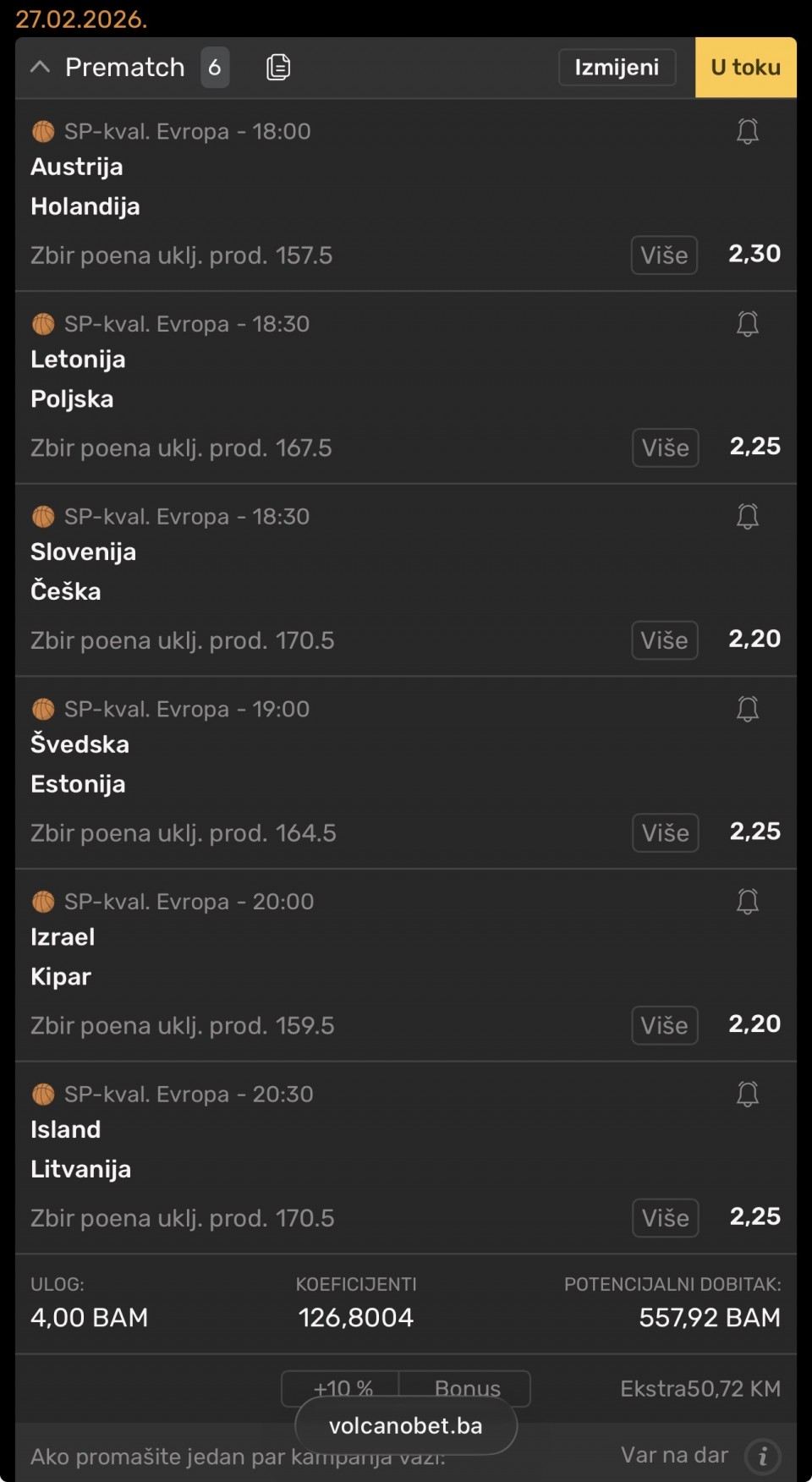Enable bell alert for Slovenija vs Češka
The height and width of the screenshot is (1482, 812).
point(747,517)
